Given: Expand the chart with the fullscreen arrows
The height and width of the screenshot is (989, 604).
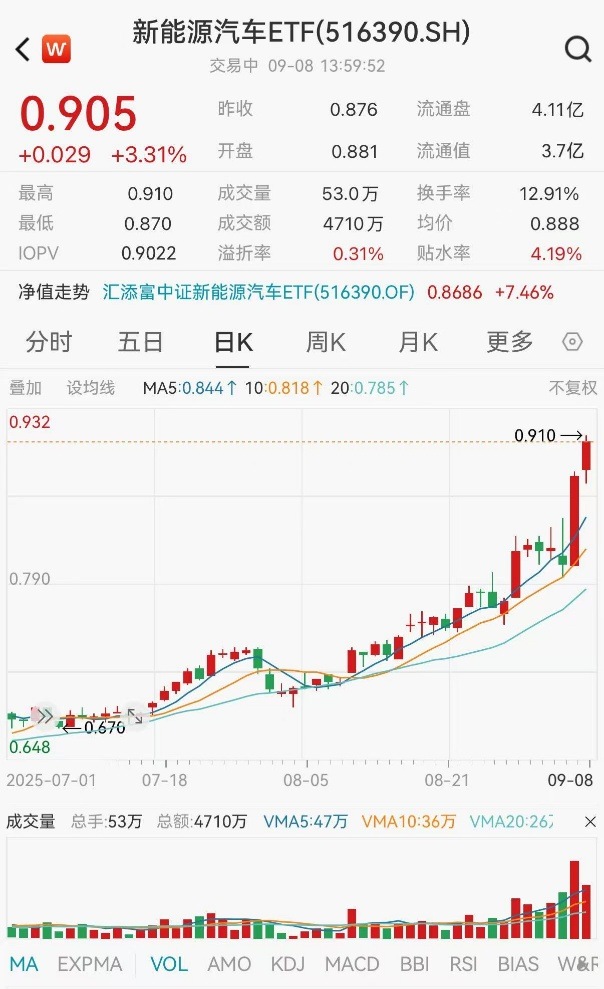Looking at the screenshot, I should click(135, 716).
